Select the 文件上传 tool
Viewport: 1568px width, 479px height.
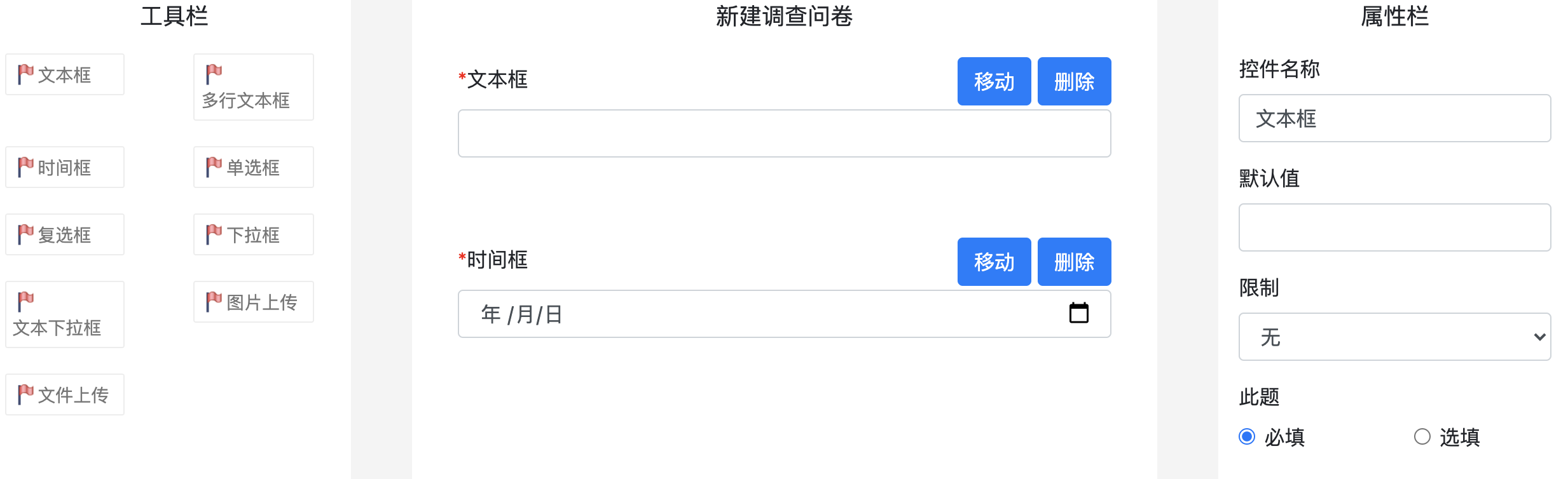point(65,395)
